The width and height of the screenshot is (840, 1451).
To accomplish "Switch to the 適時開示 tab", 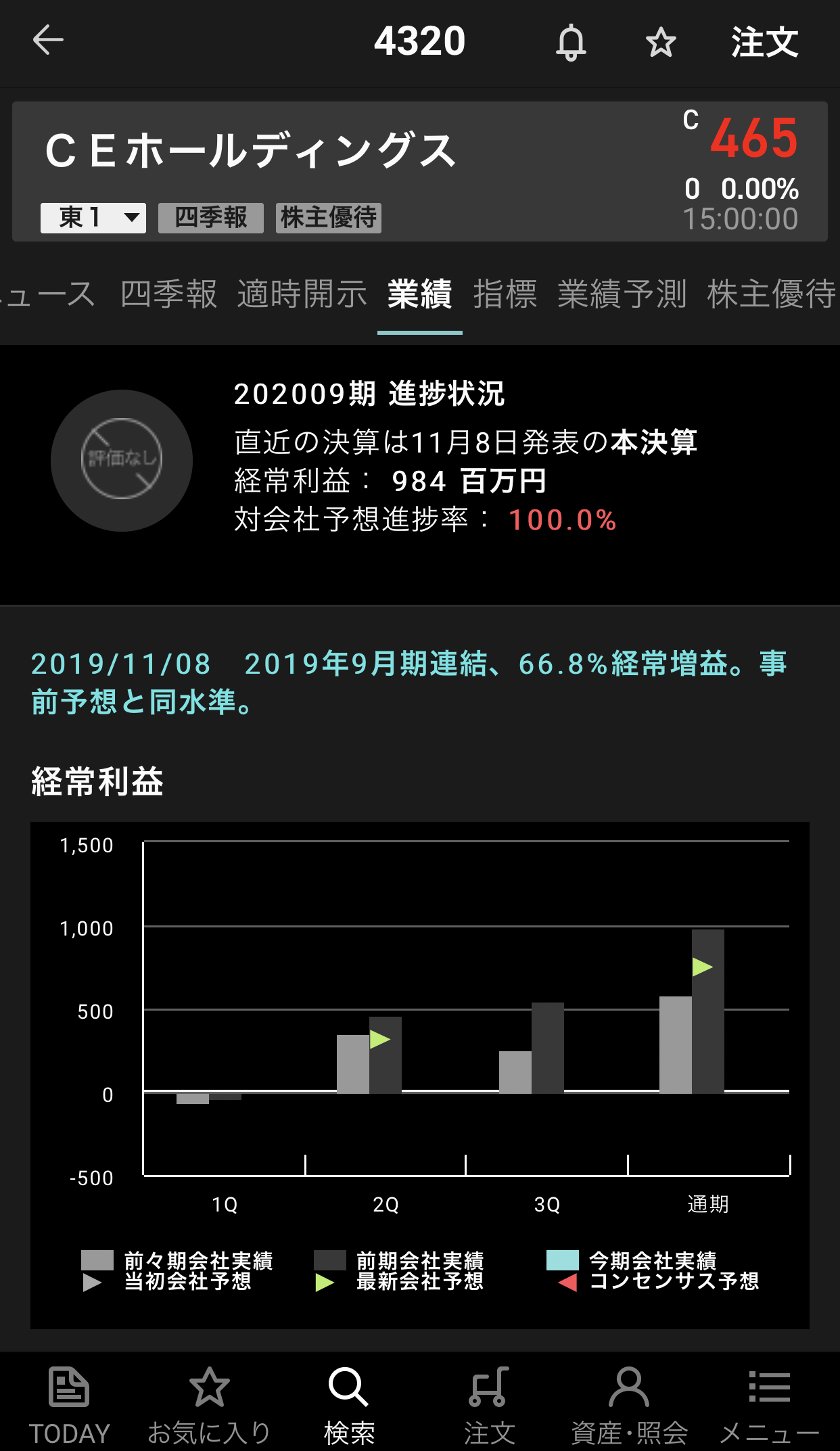I will coord(302,294).
